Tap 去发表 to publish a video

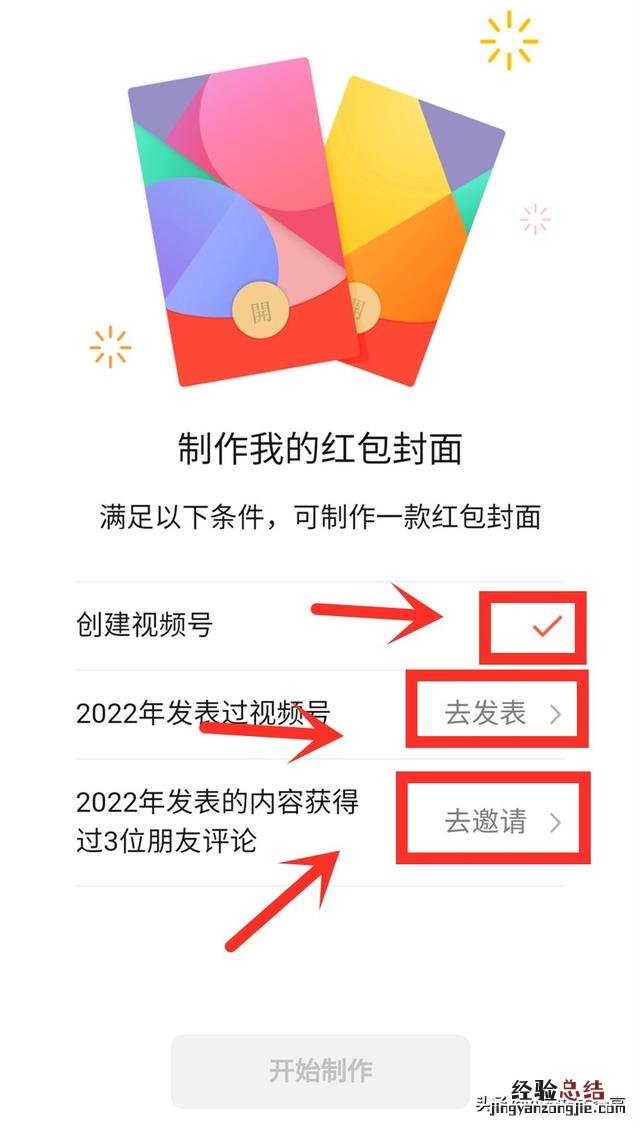point(497,713)
